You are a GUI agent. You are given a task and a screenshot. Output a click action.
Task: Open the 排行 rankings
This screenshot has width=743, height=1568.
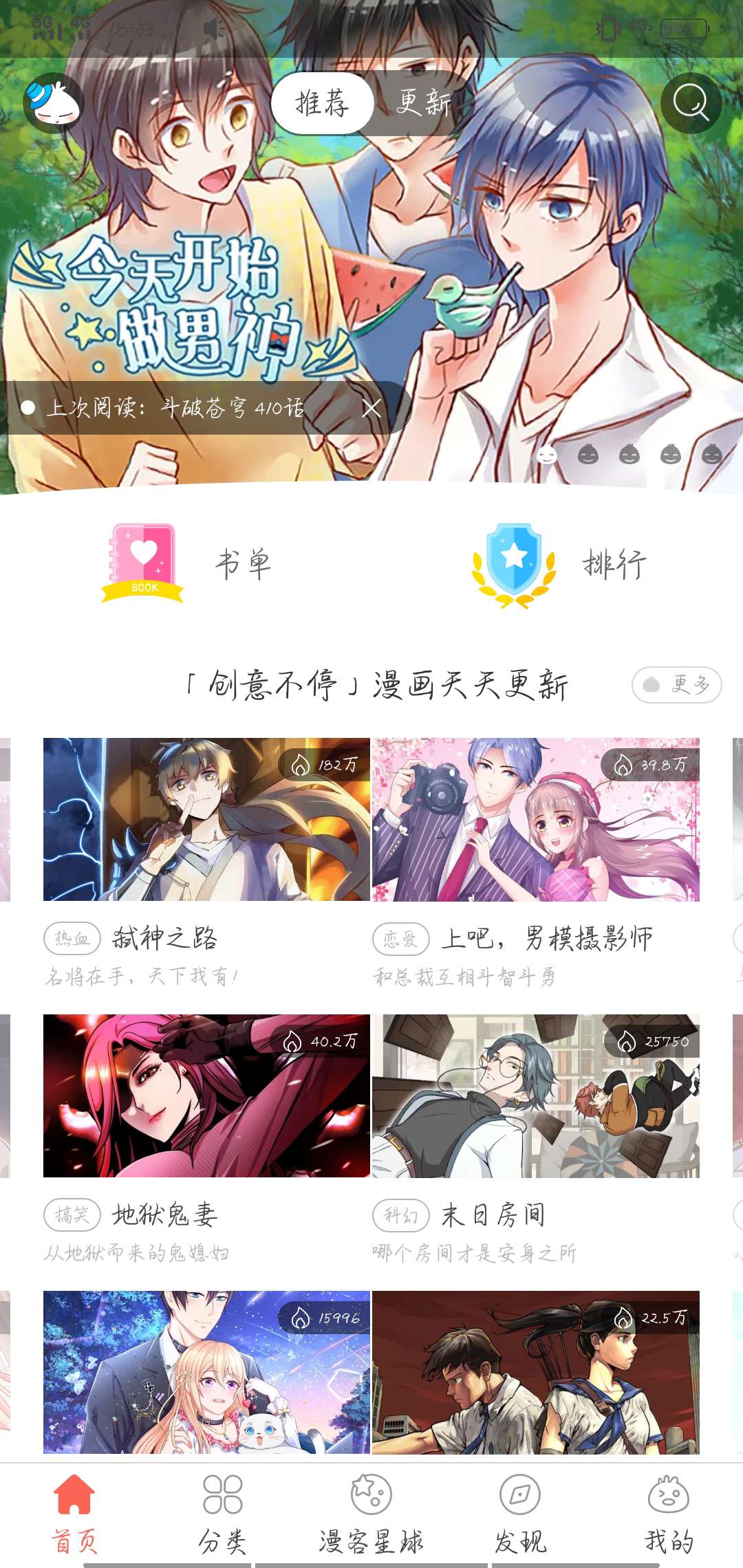pos(559,565)
